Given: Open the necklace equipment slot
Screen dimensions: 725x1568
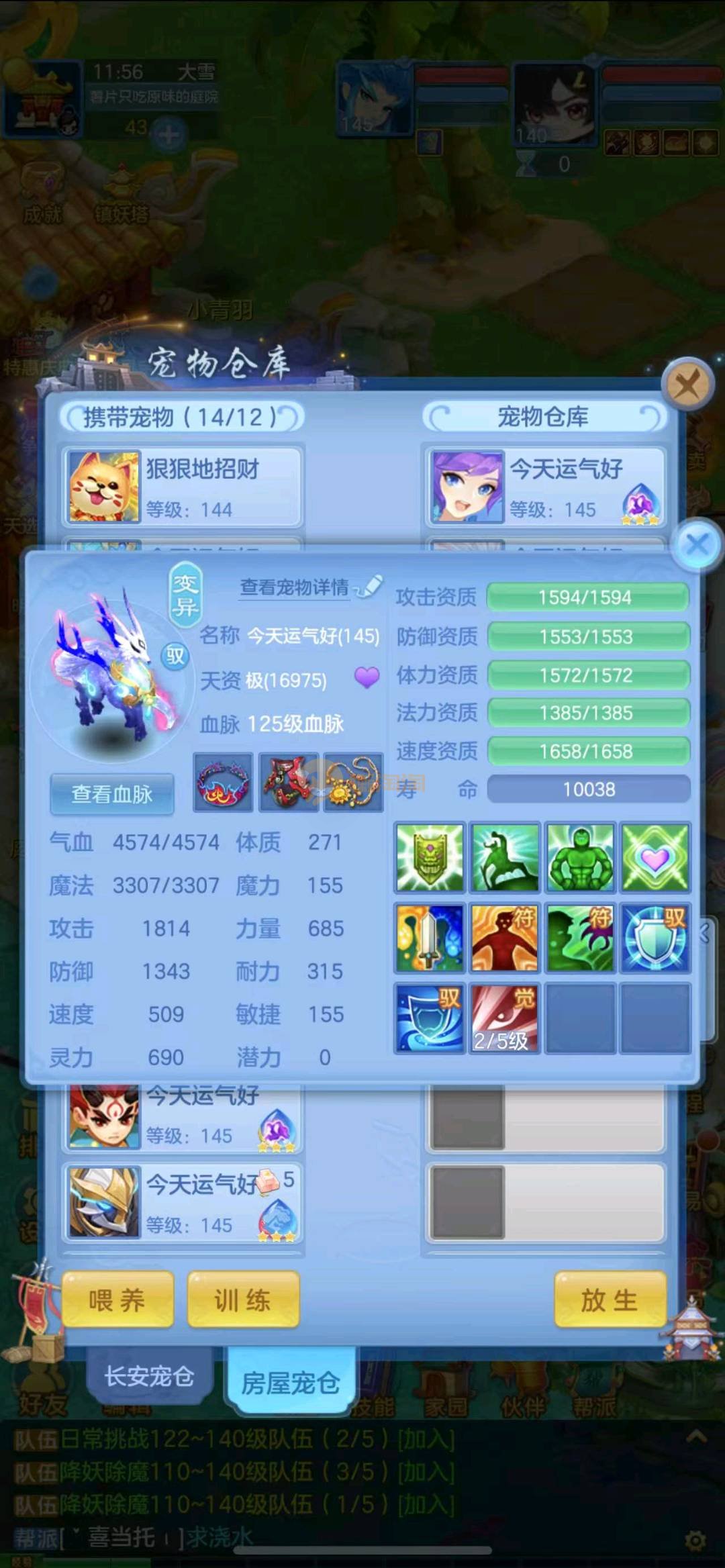Looking at the screenshot, I should pos(353,782).
